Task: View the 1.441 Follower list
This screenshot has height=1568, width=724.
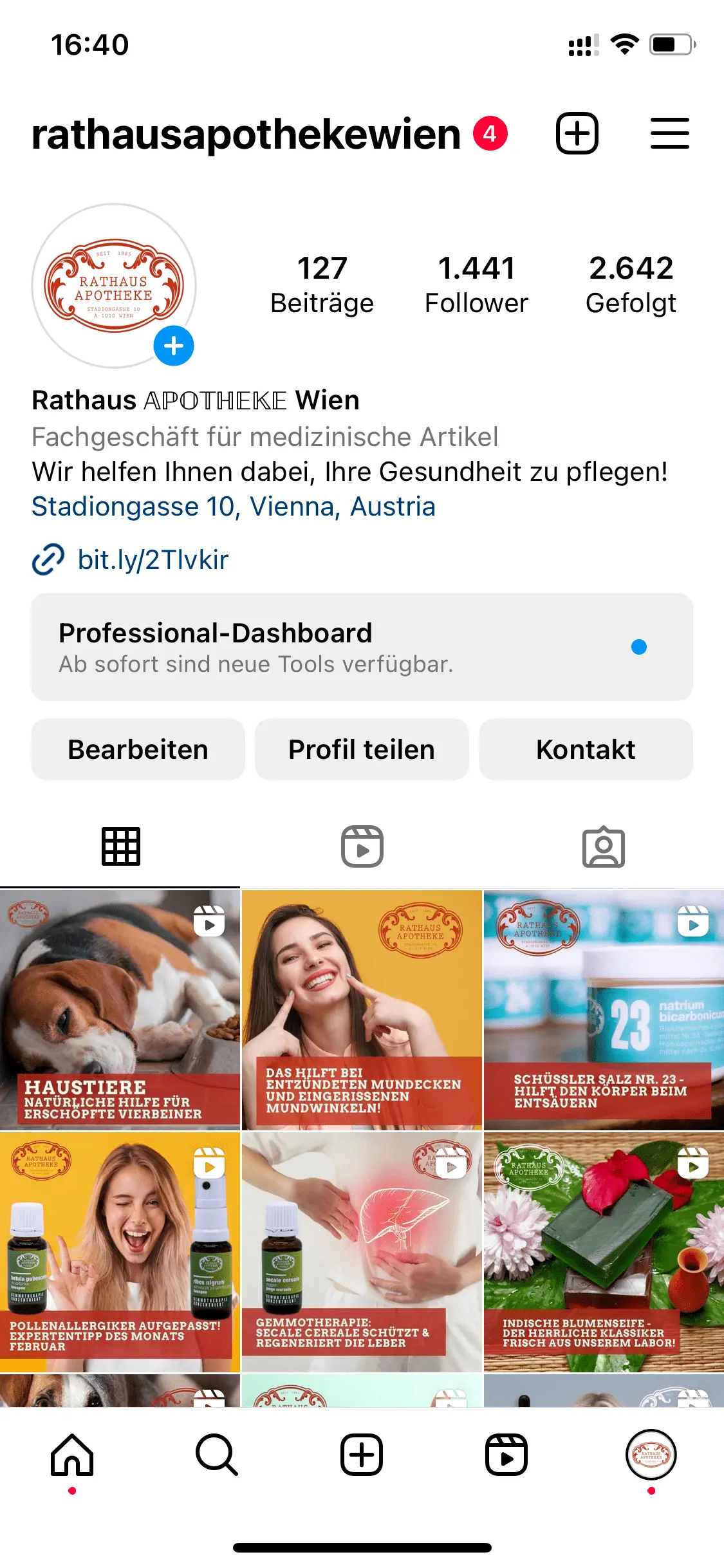Action: 476,285
